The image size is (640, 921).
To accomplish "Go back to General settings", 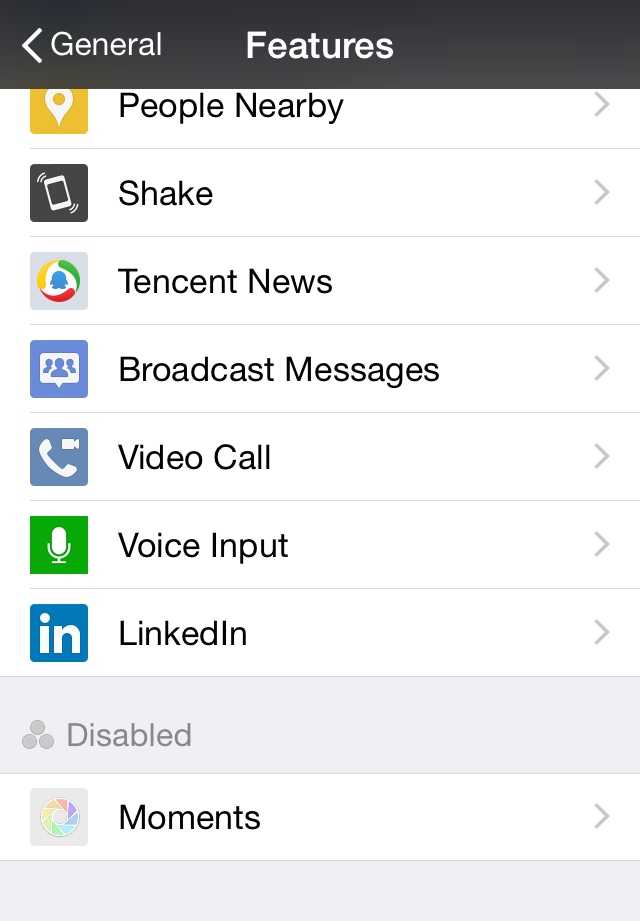I will [x=91, y=45].
